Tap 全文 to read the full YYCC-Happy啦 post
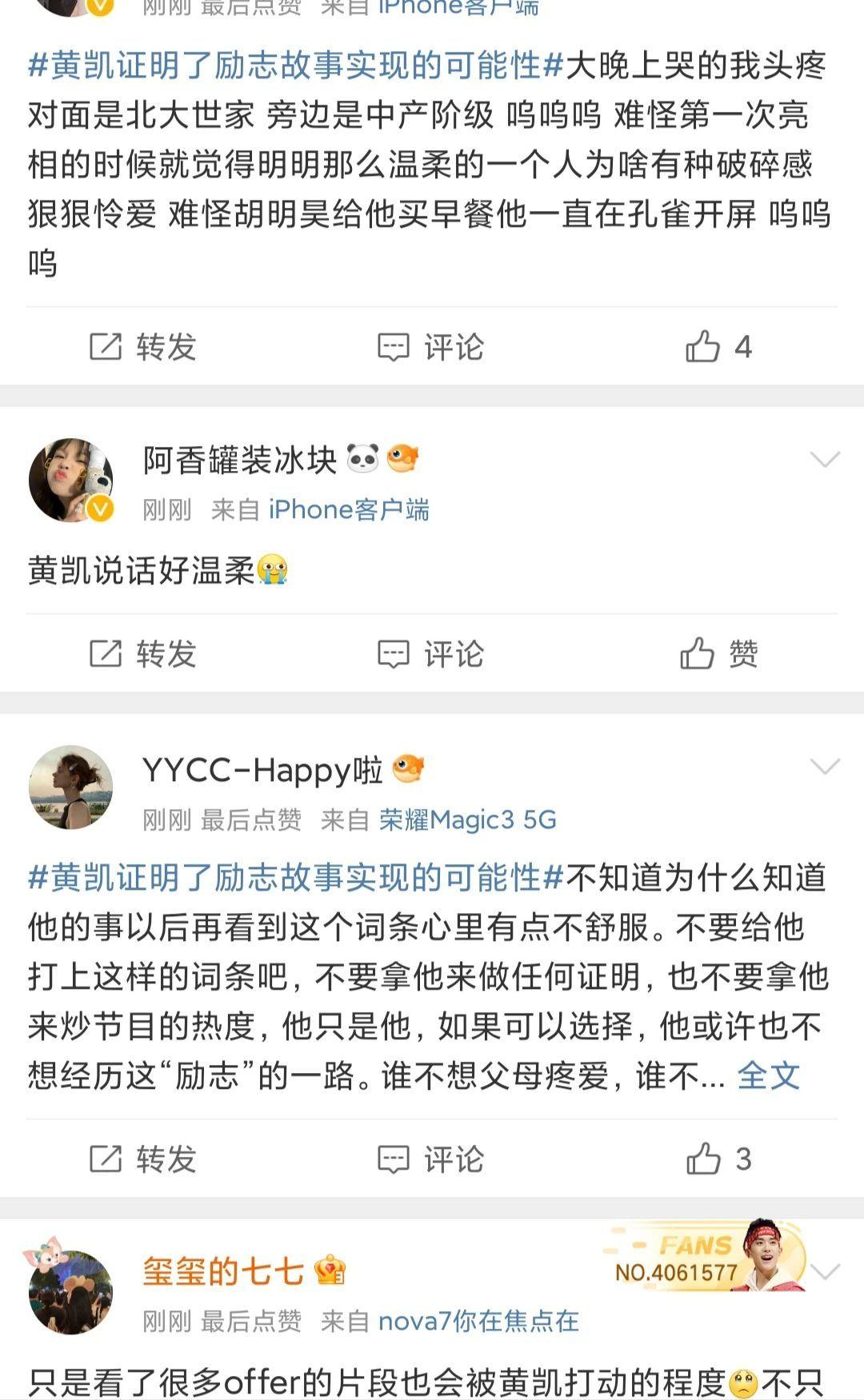 [x=768, y=1076]
